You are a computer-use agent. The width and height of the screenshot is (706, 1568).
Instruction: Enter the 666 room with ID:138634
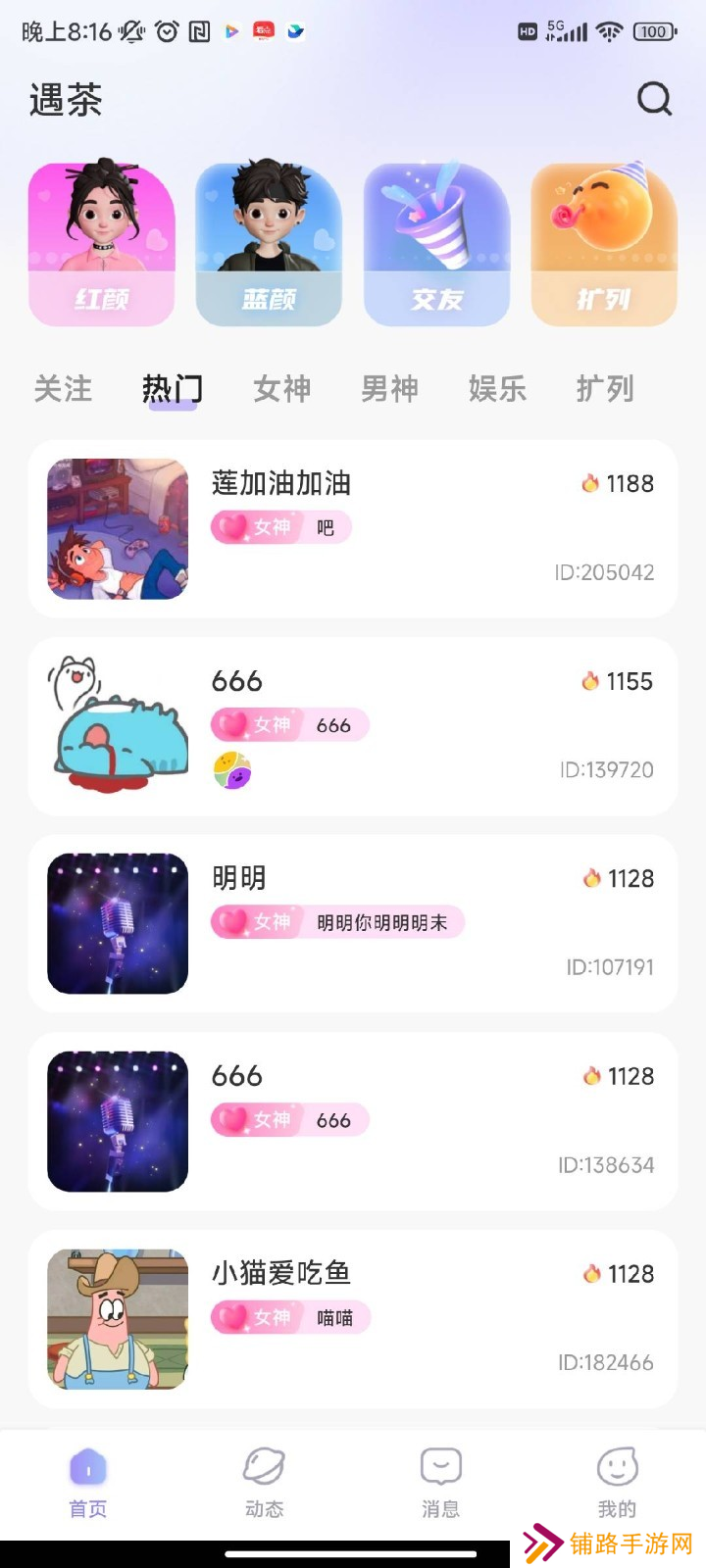(353, 1121)
